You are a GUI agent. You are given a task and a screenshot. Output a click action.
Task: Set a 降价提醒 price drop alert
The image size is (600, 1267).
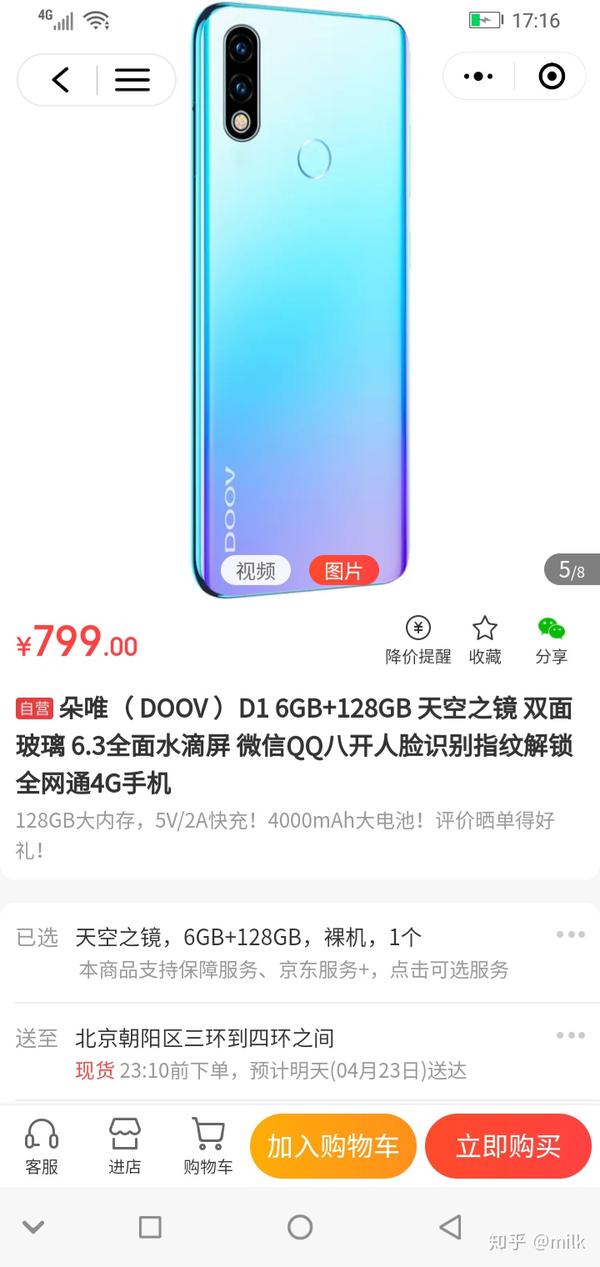click(x=418, y=640)
